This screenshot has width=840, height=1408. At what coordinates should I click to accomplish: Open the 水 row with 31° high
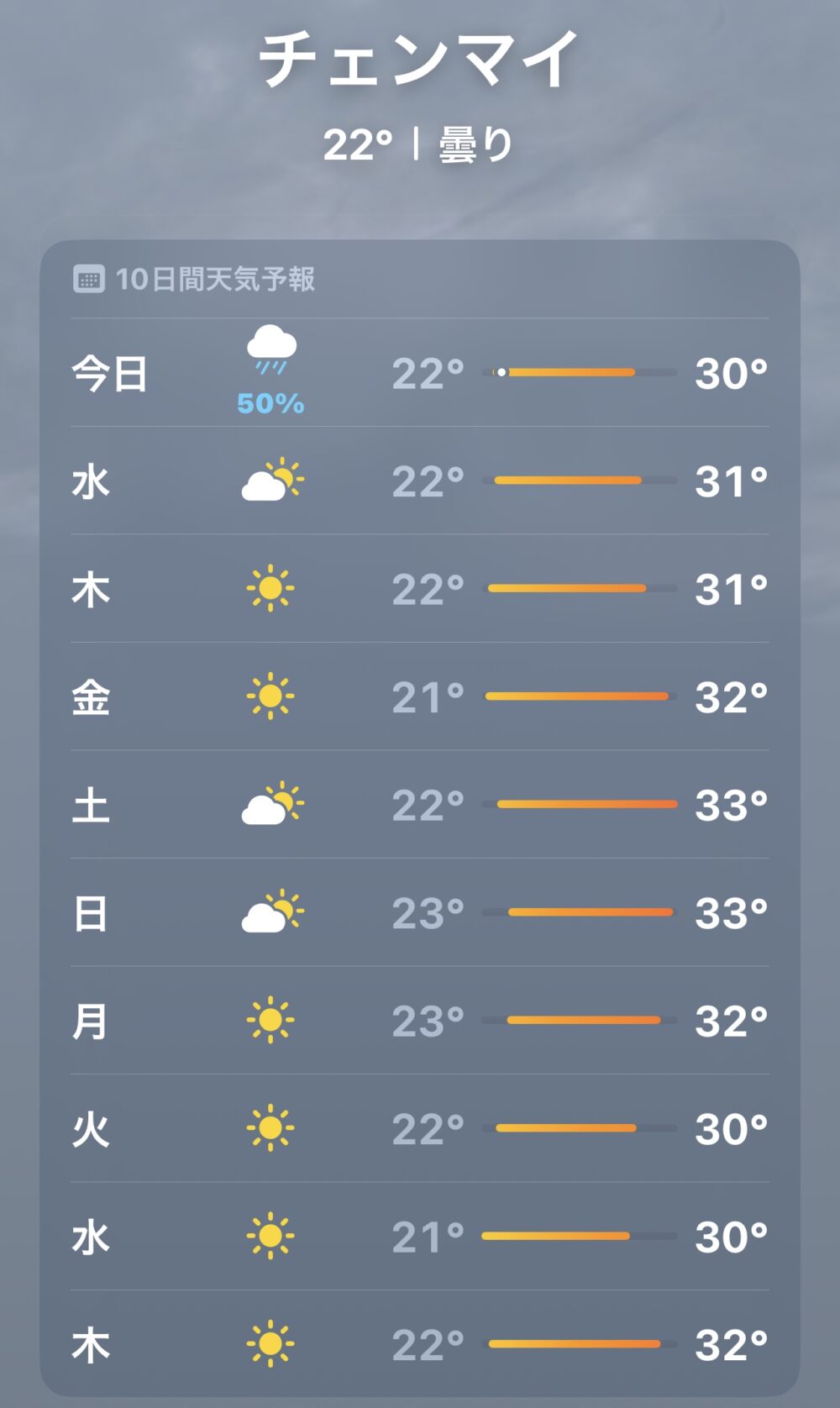pos(420,481)
